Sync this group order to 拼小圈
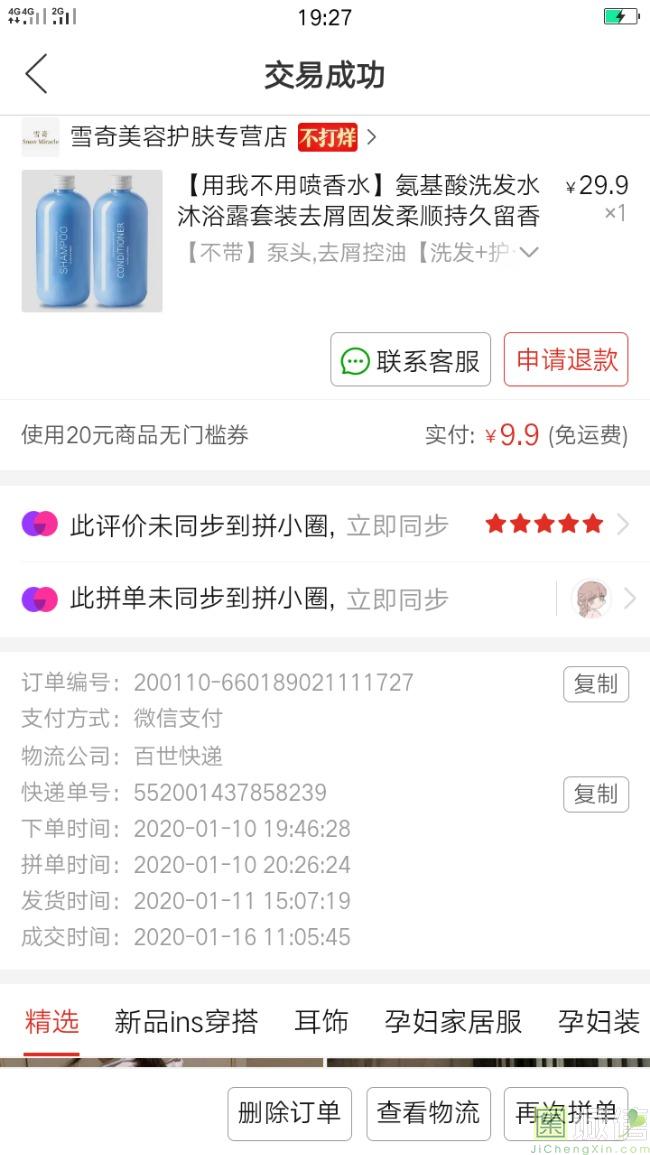 coord(397,599)
